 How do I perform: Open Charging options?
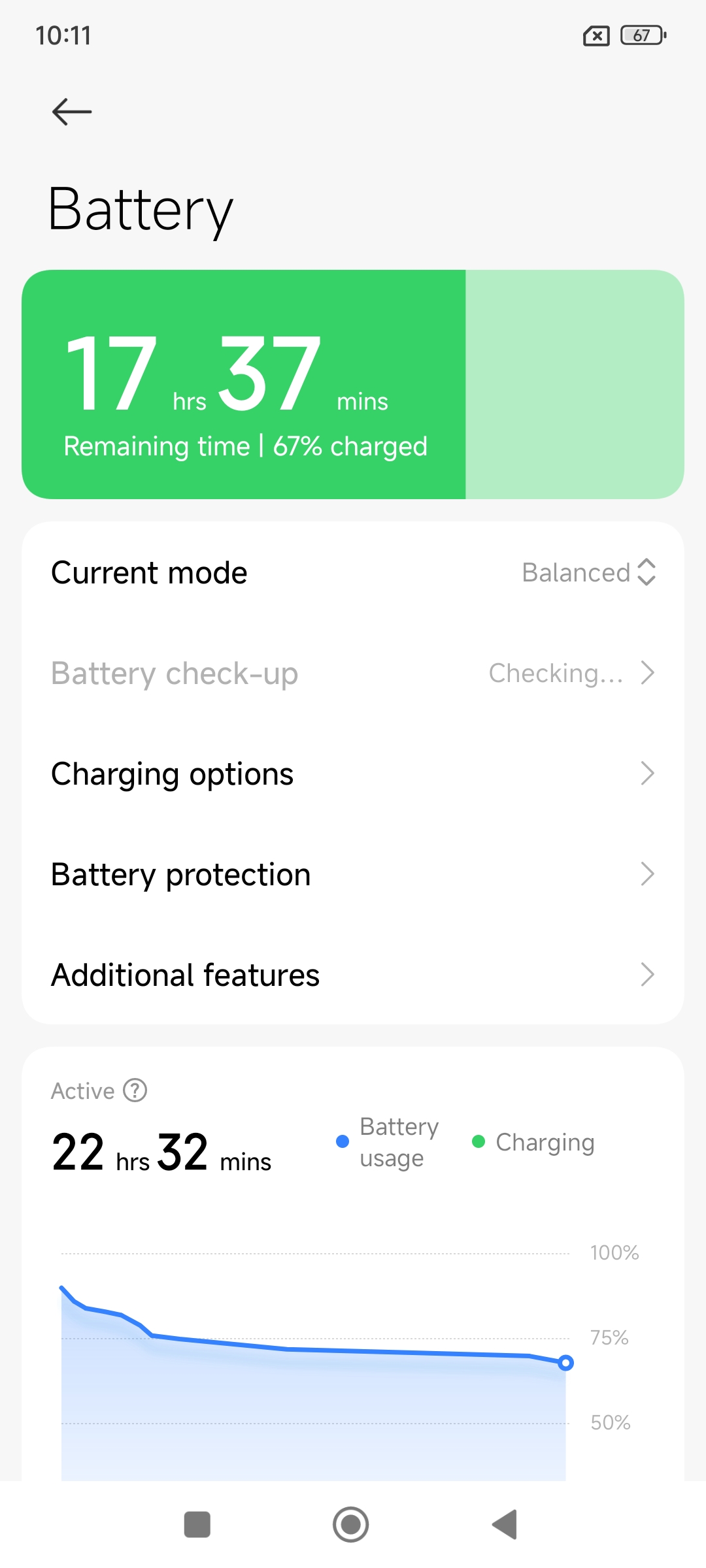353,774
